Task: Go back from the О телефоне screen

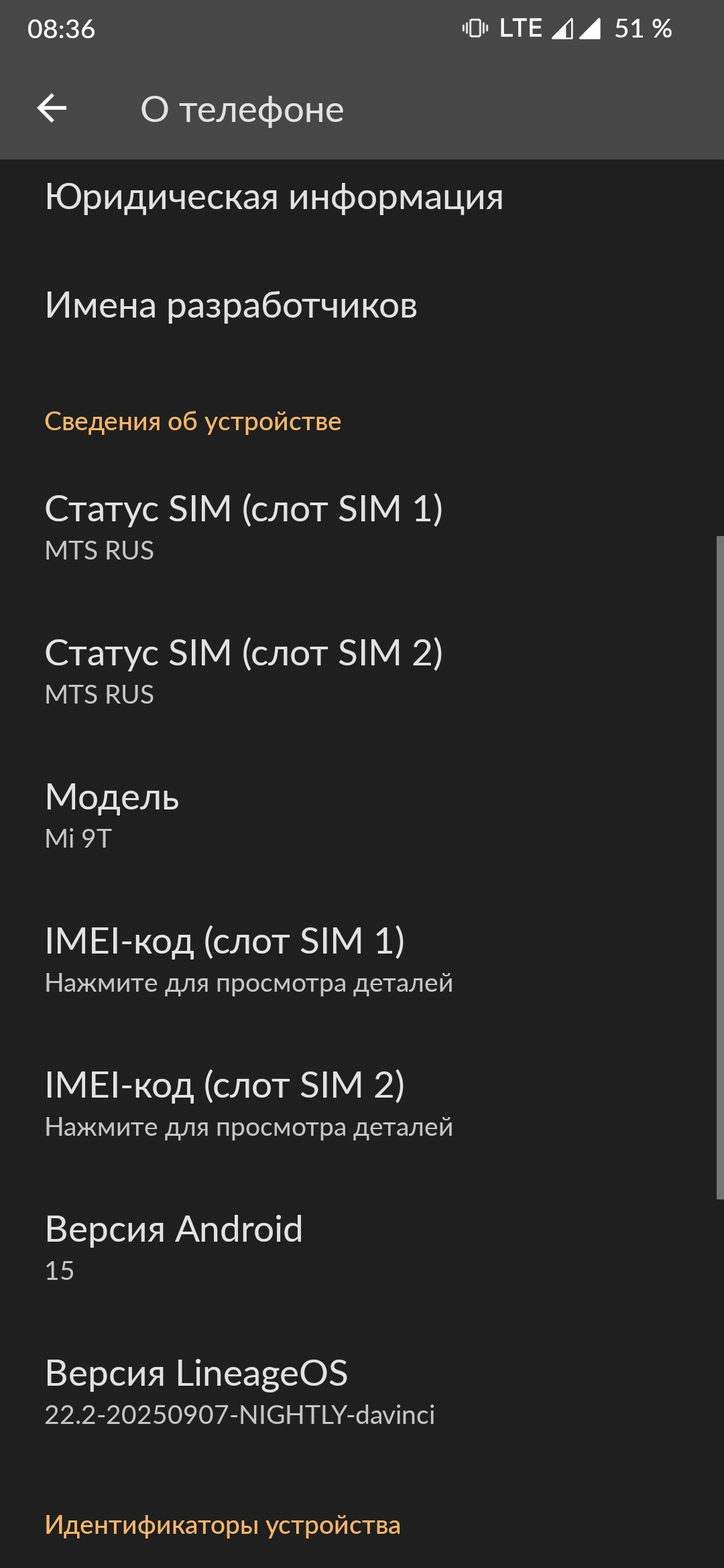Action: click(x=52, y=109)
